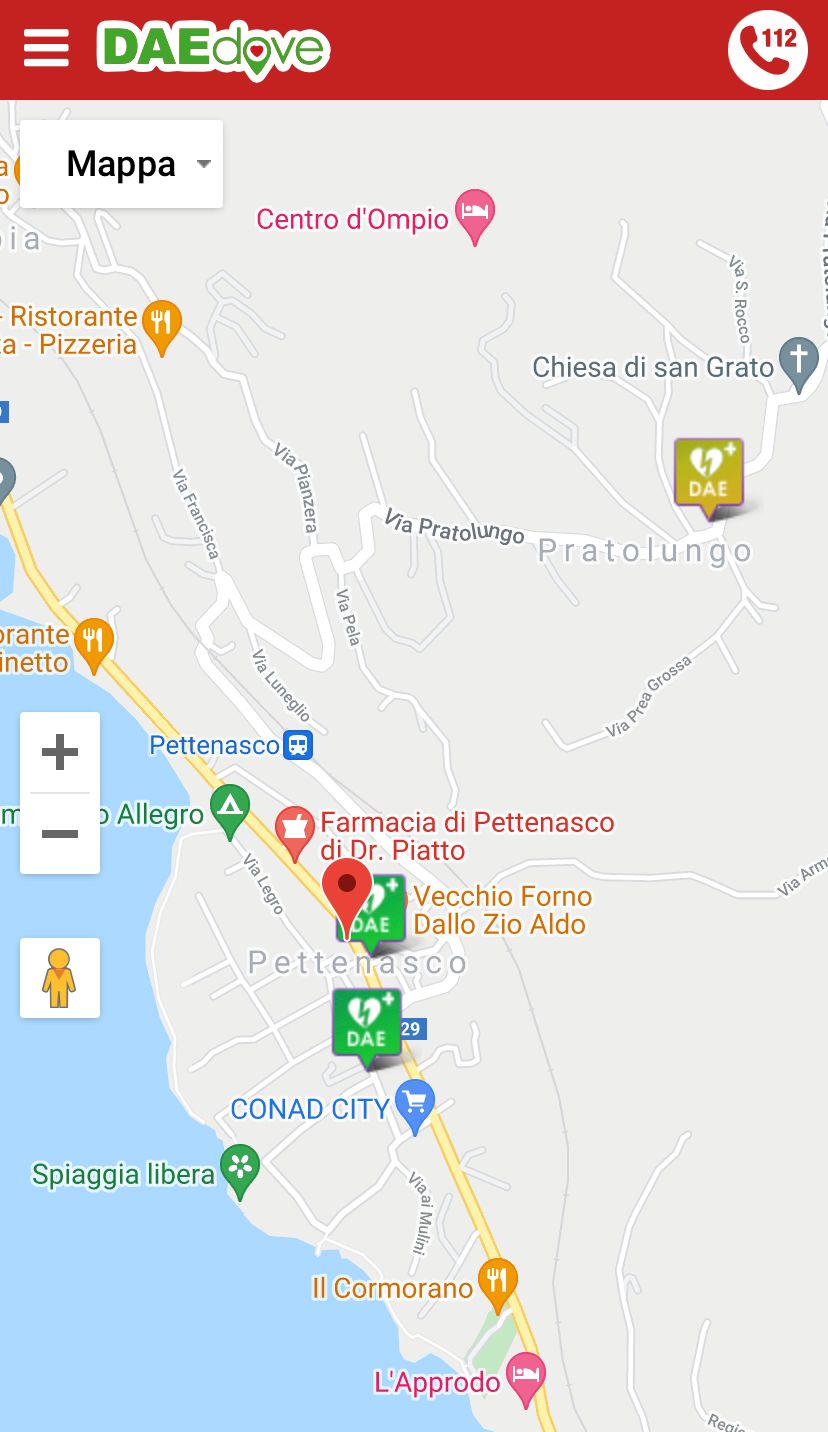
Task: Open the hamburger menu
Action: pyautogui.click(x=46, y=47)
